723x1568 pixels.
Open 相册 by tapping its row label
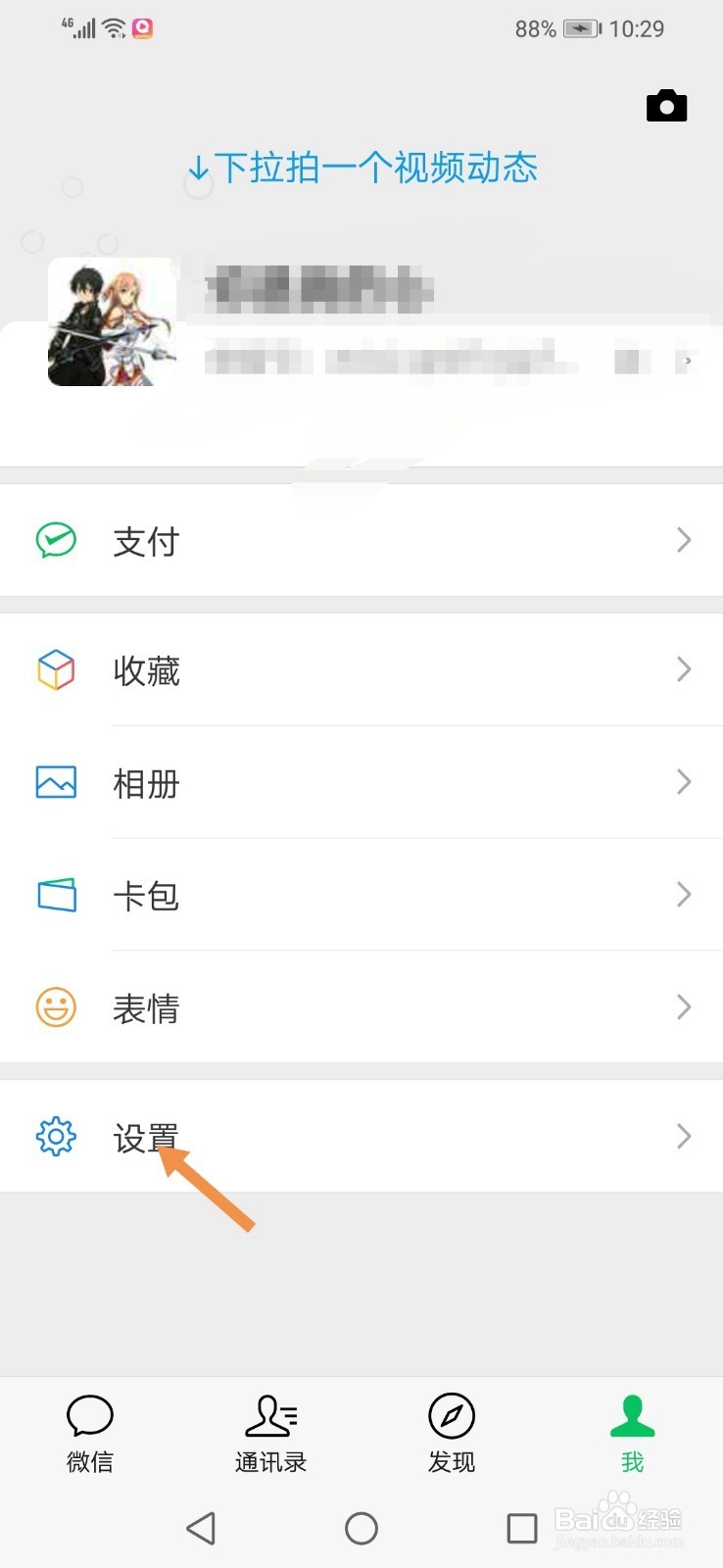click(x=145, y=783)
